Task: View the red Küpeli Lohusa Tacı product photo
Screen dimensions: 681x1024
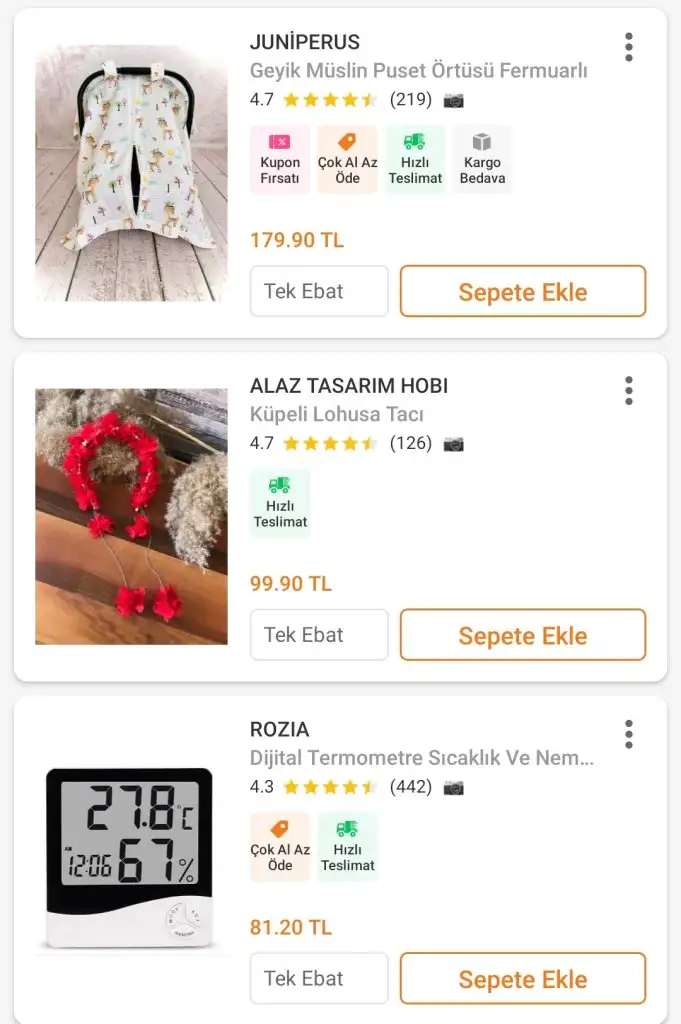Action: [x=131, y=516]
